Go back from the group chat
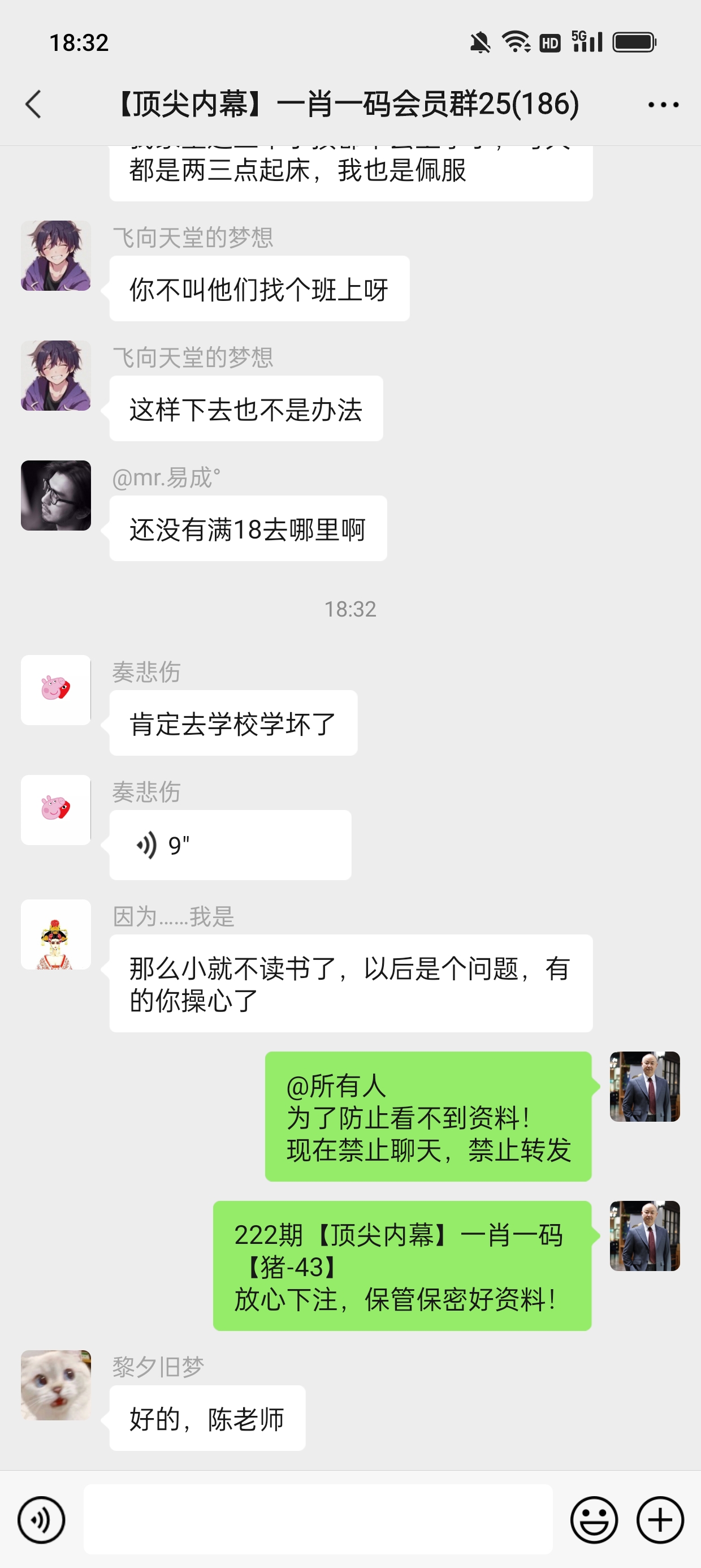The width and height of the screenshot is (701, 1568). point(34,104)
